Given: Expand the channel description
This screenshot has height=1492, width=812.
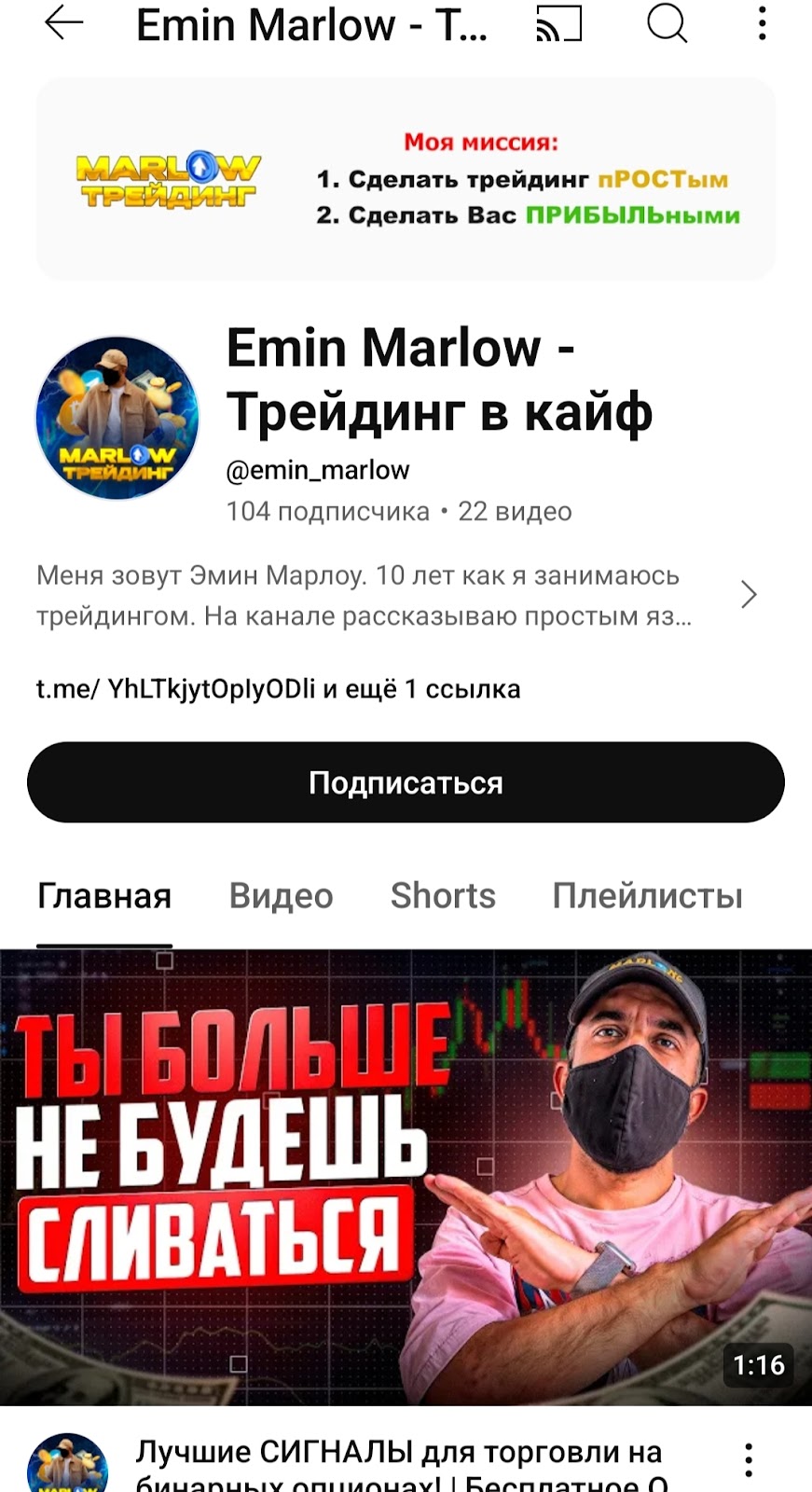Looking at the screenshot, I should point(748,595).
